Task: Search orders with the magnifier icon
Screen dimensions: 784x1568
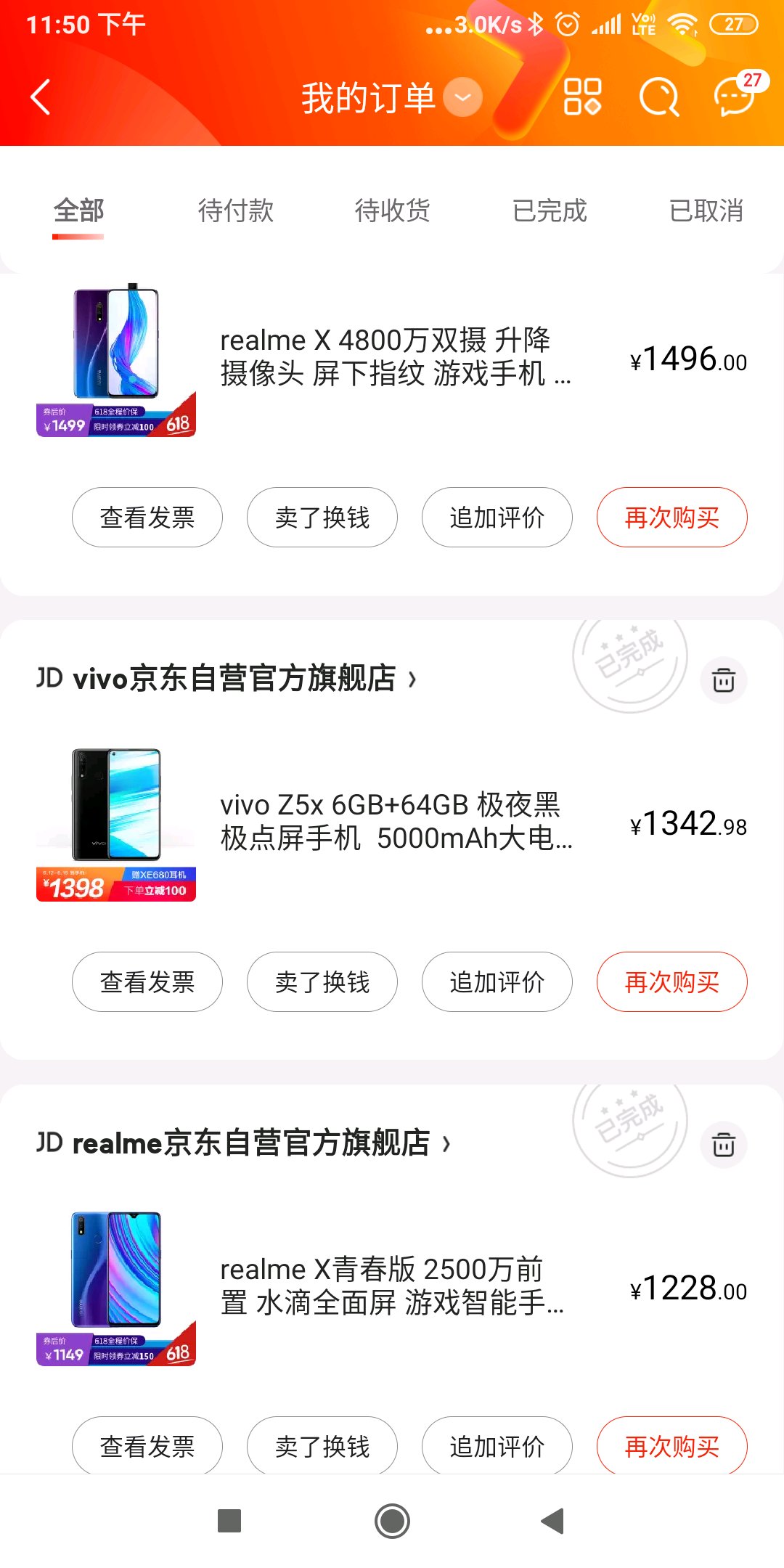Action: point(658,97)
